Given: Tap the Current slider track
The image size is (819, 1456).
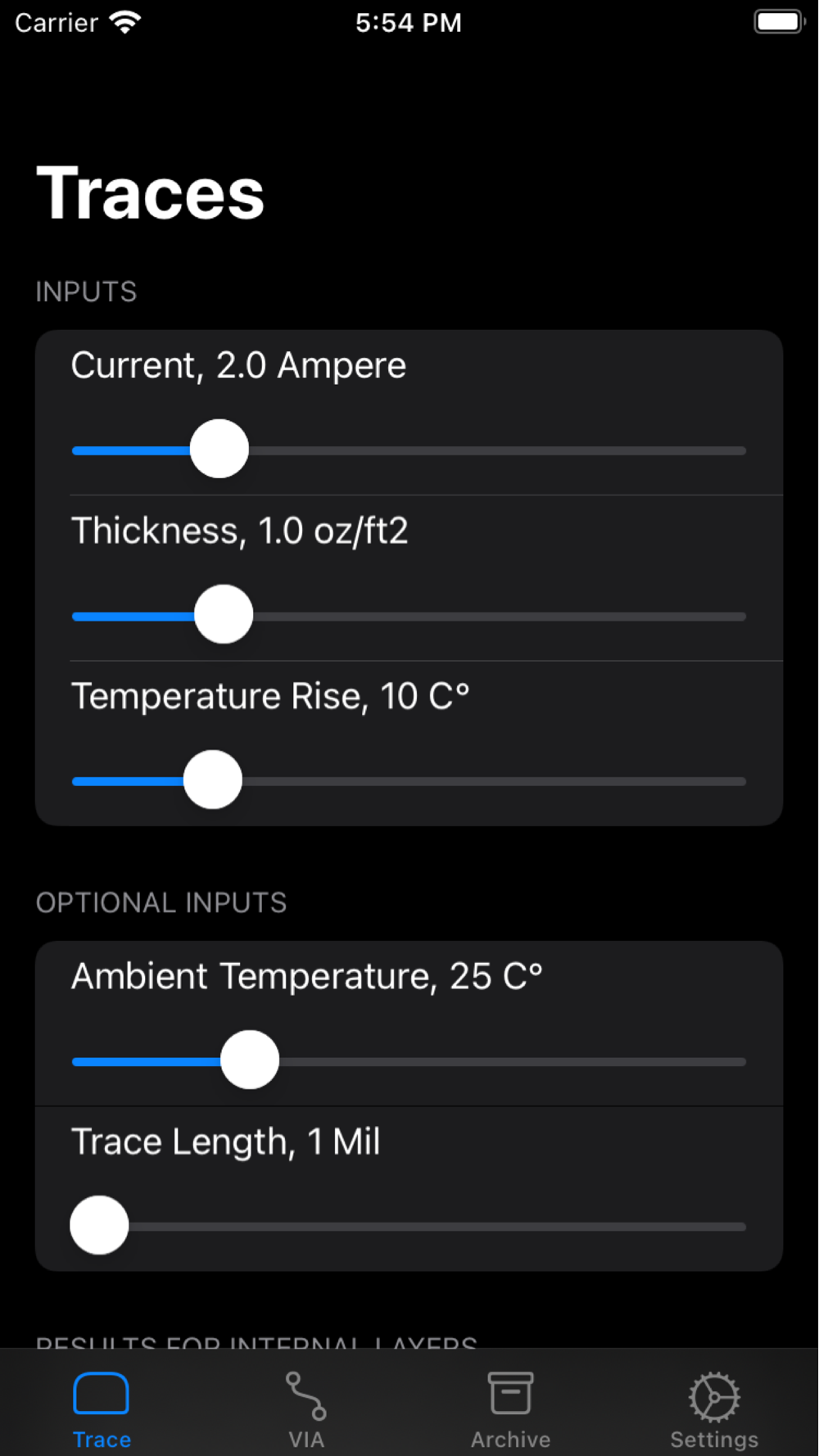Looking at the screenshot, I should point(409,450).
